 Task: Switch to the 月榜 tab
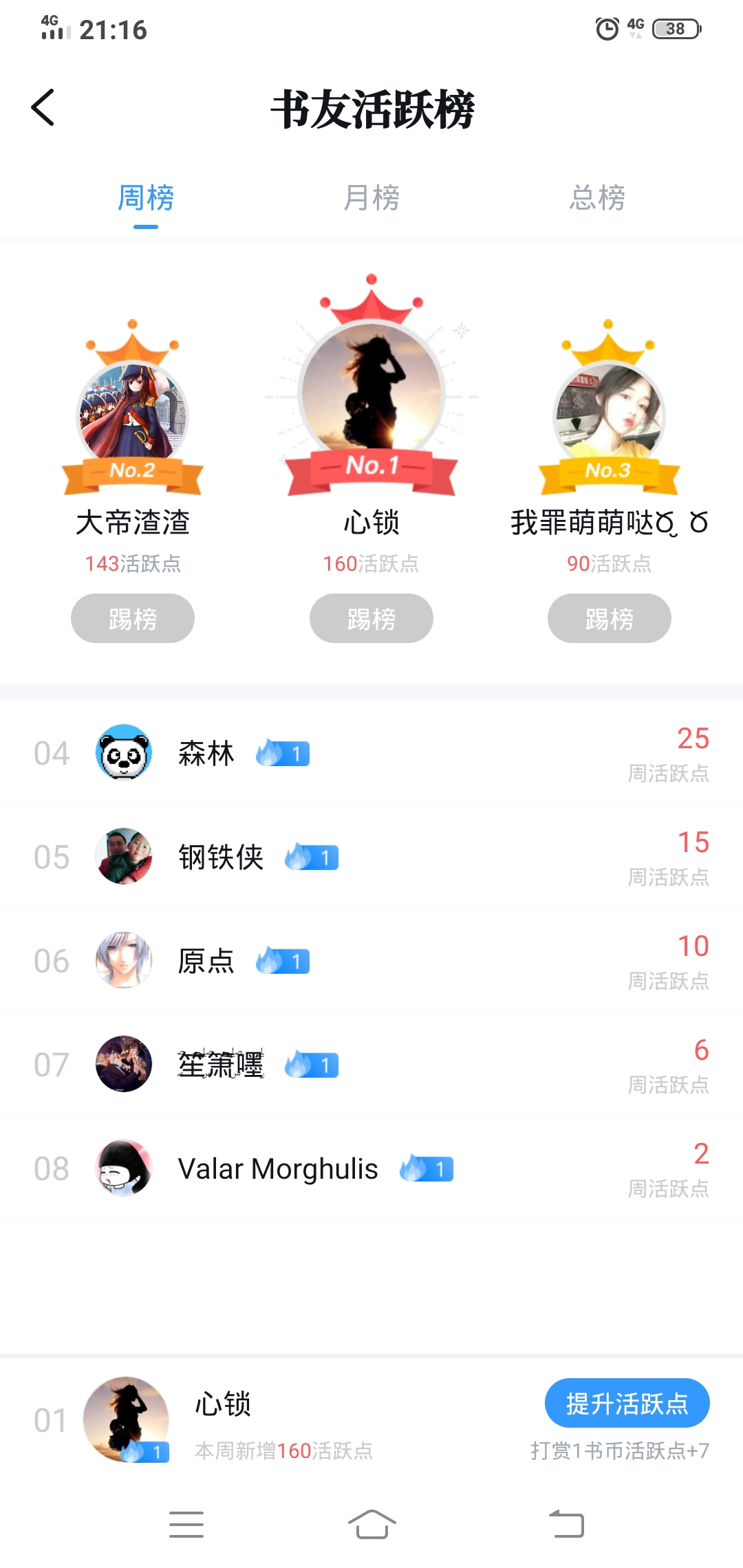[x=371, y=198]
